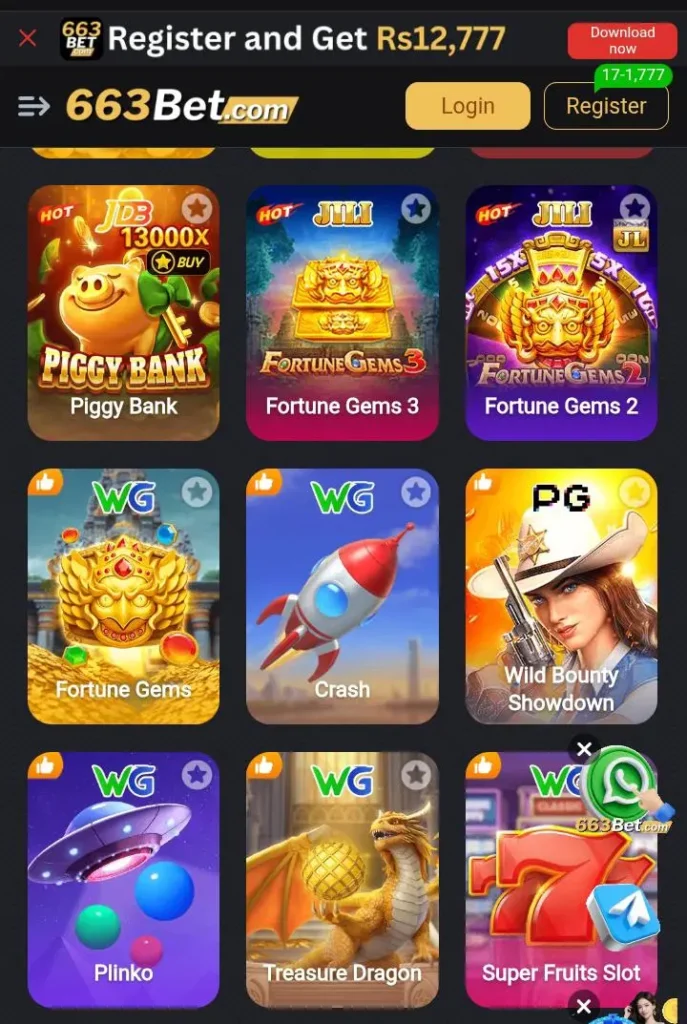Close the floating WhatsApp widget
687x1024 pixels.
[584, 748]
